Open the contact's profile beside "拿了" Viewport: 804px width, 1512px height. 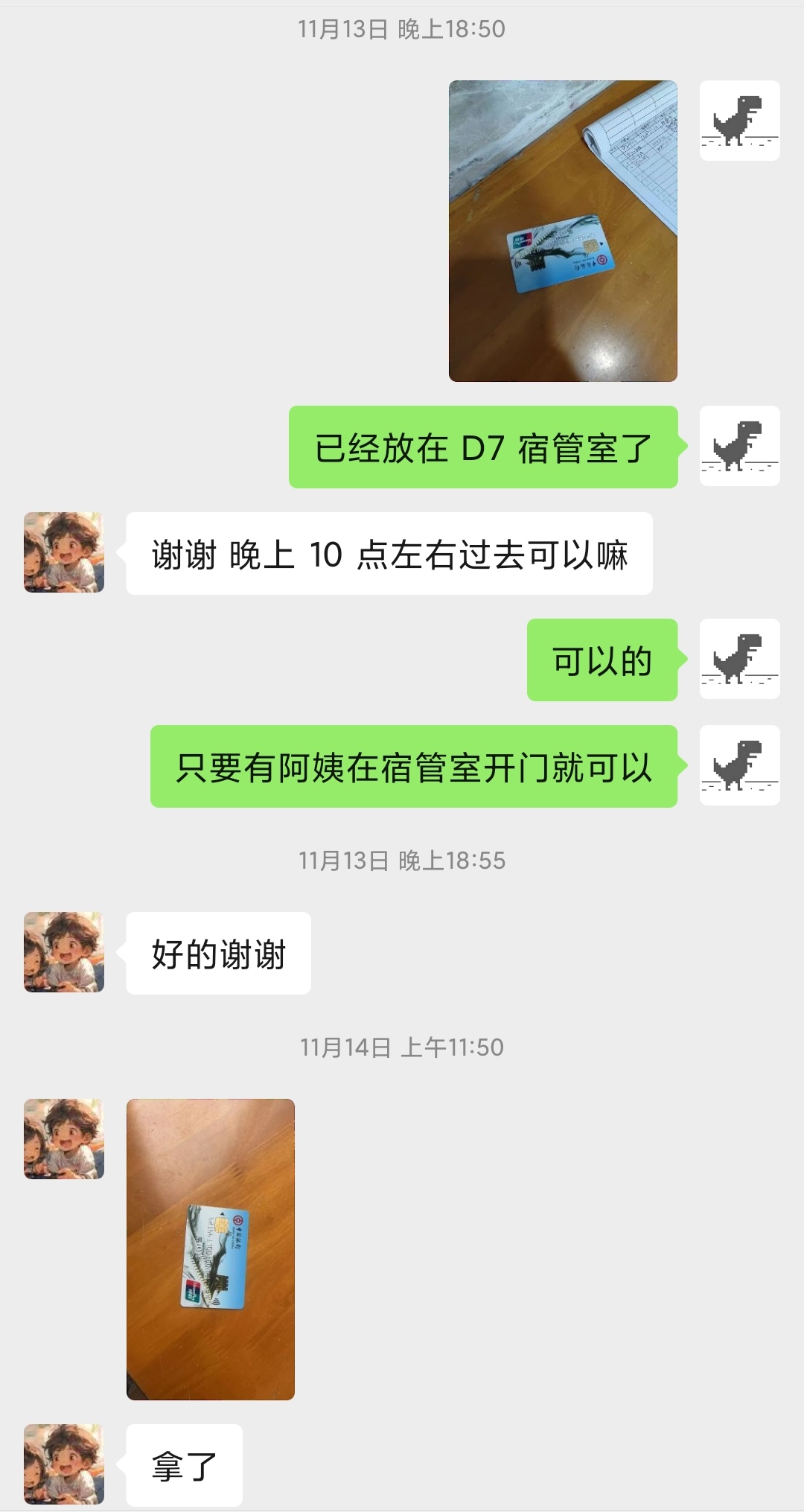tap(64, 1464)
